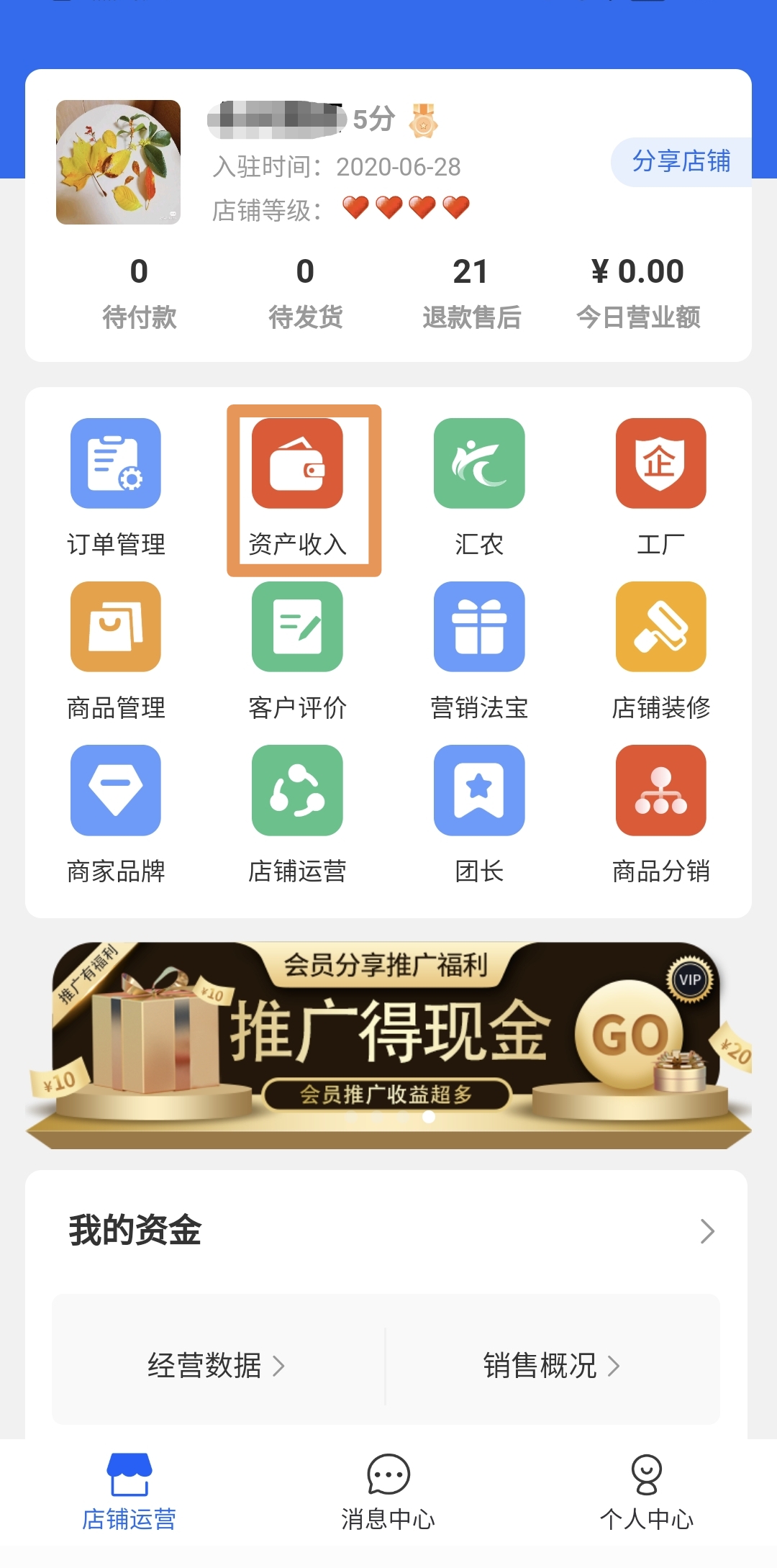Tap the 分享店铺 share store button
This screenshot has height=1568, width=777.
(x=681, y=161)
